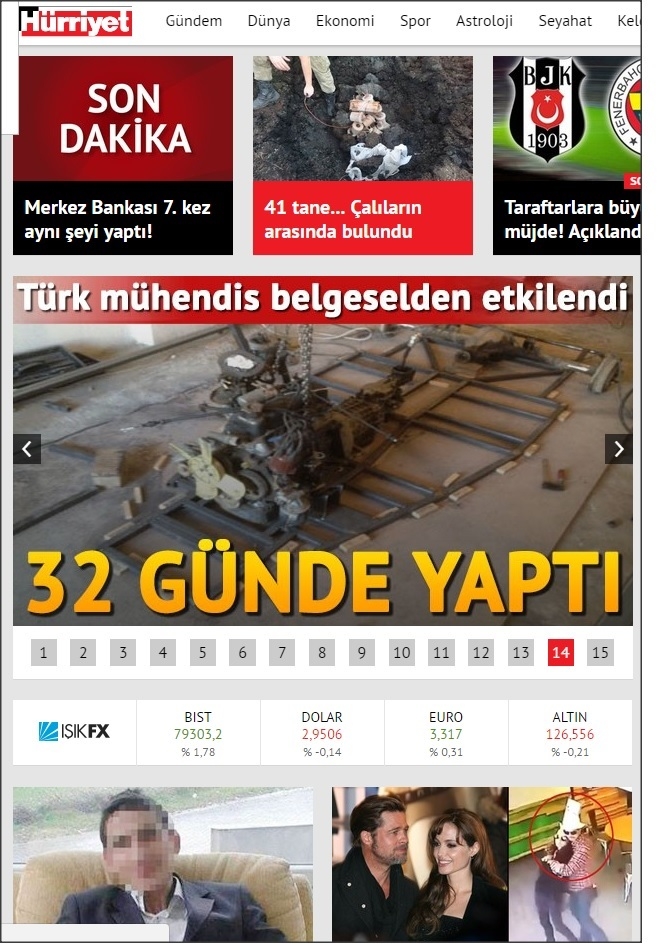Switch to the Dünya section
This screenshot has height=947, width=658.
pyautogui.click(x=268, y=21)
